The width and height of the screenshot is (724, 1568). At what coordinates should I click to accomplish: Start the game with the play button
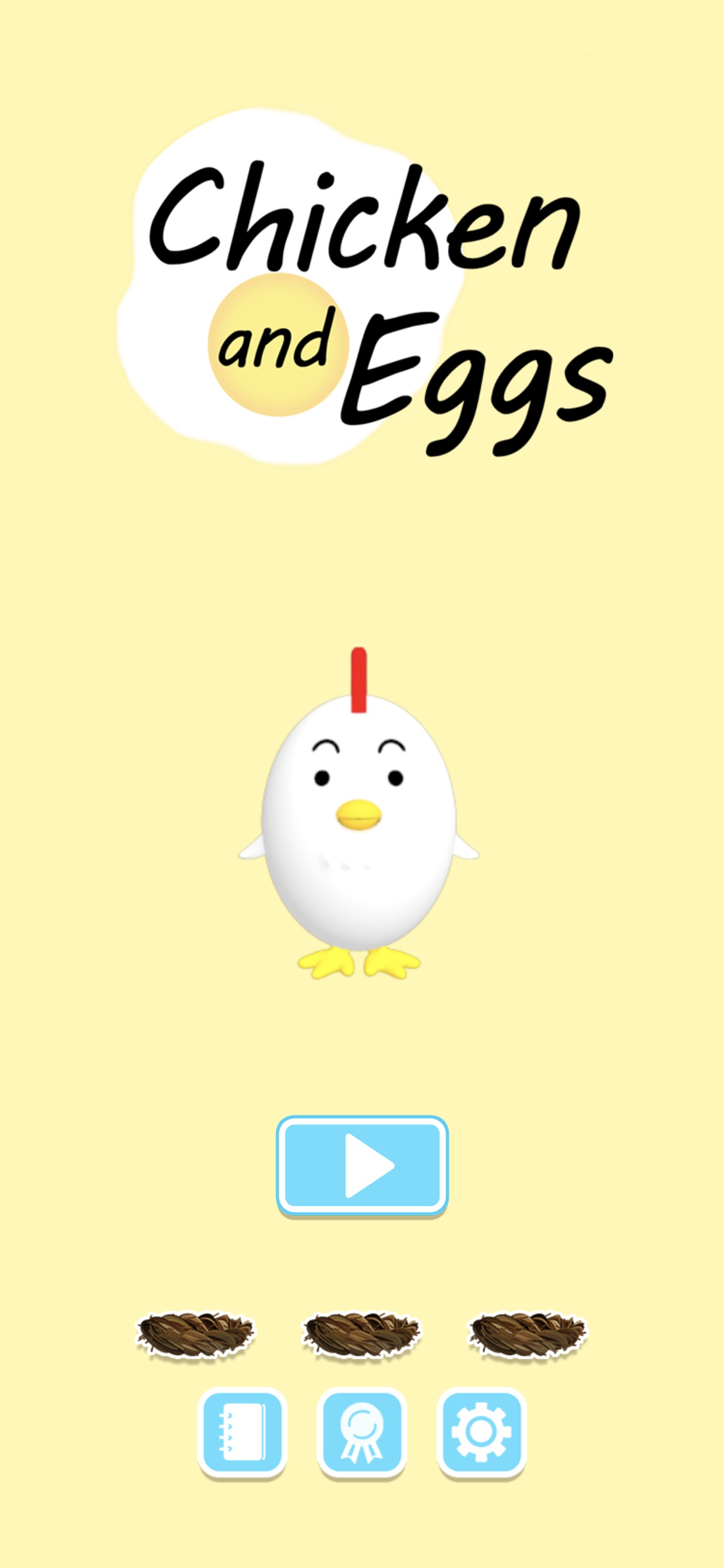tap(362, 1165)
